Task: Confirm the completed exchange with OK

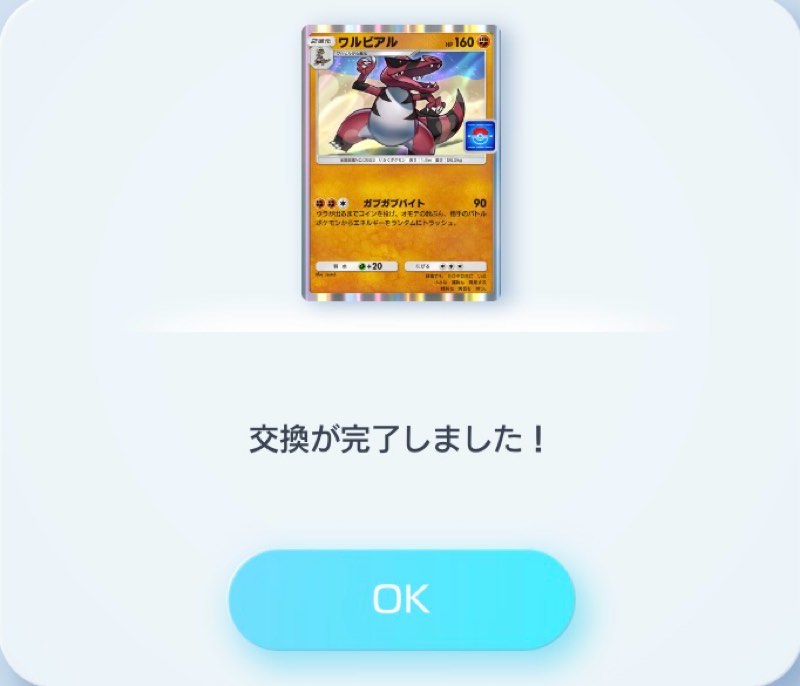Action: pyautogui.click(x=401, y=599)
